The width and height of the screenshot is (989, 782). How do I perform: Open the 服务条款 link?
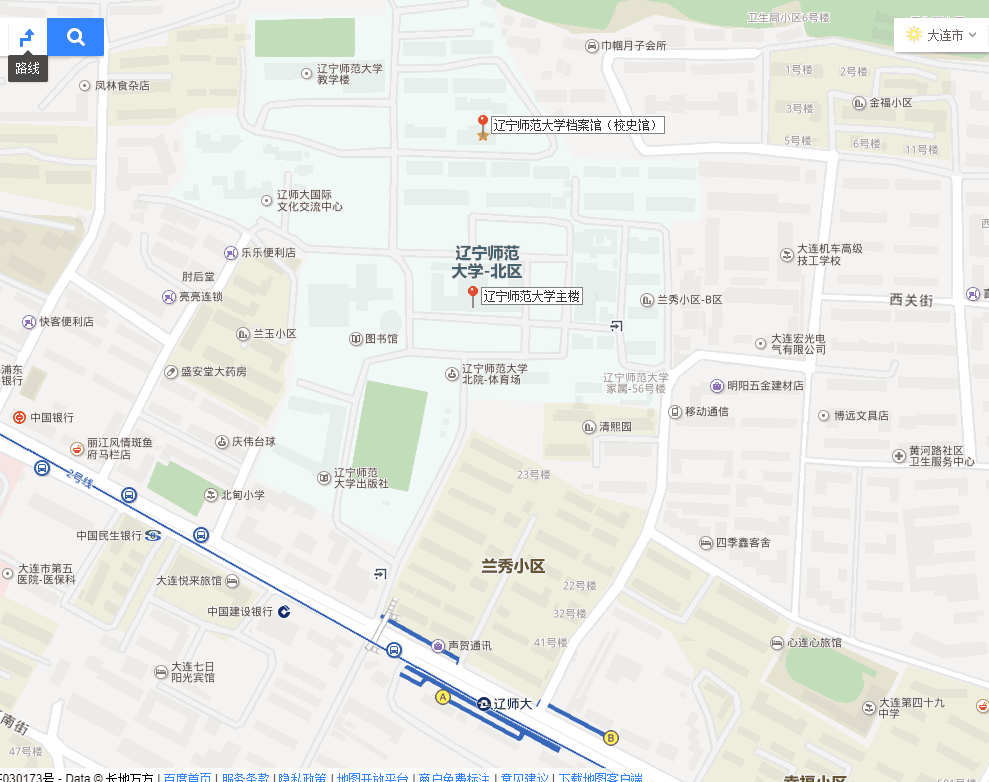tap(245, 777)
